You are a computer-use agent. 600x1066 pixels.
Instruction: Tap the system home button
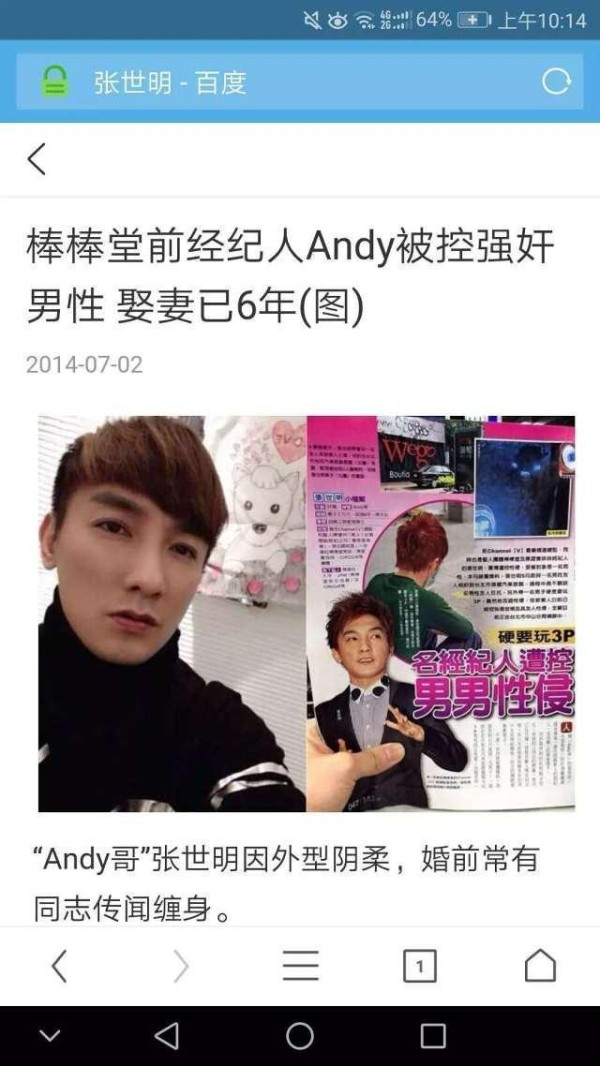[300, 1036]
